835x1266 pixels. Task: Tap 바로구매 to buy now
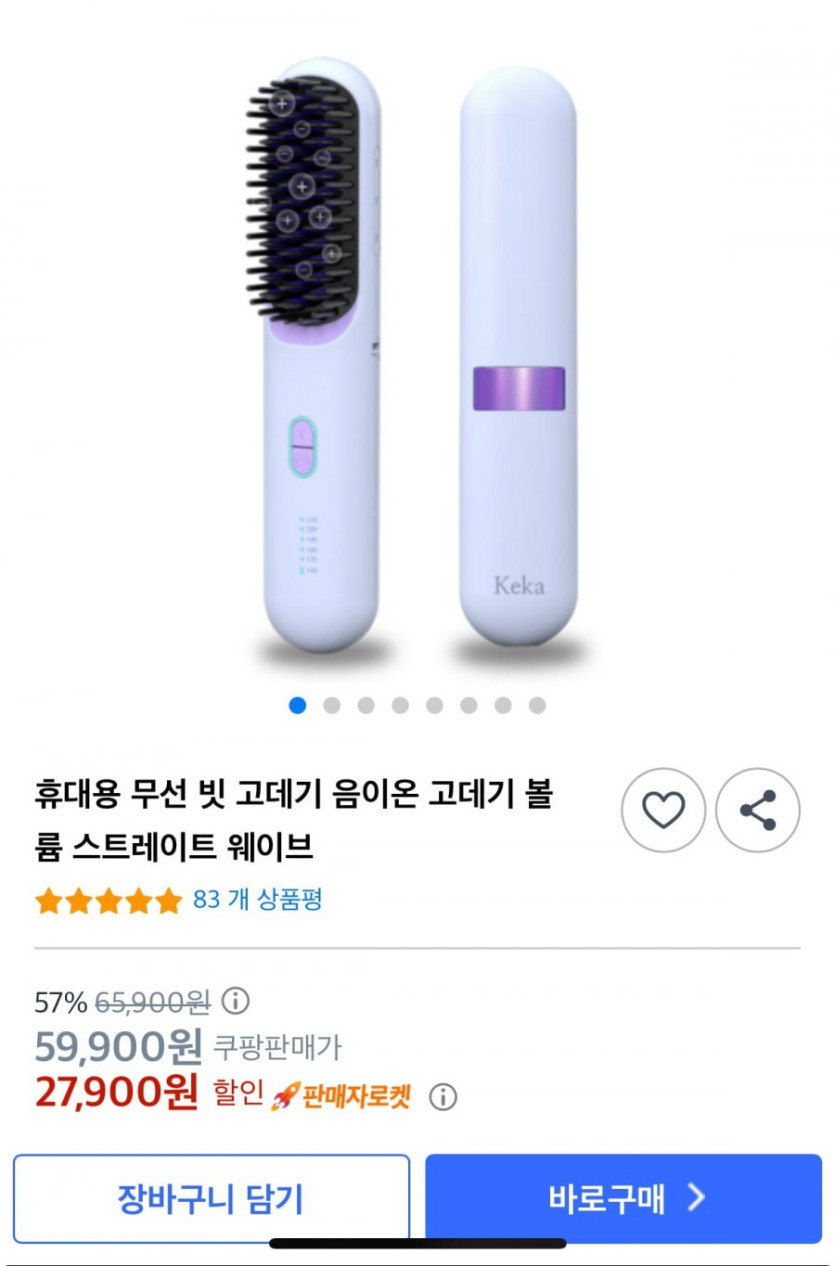[623, 1198]
